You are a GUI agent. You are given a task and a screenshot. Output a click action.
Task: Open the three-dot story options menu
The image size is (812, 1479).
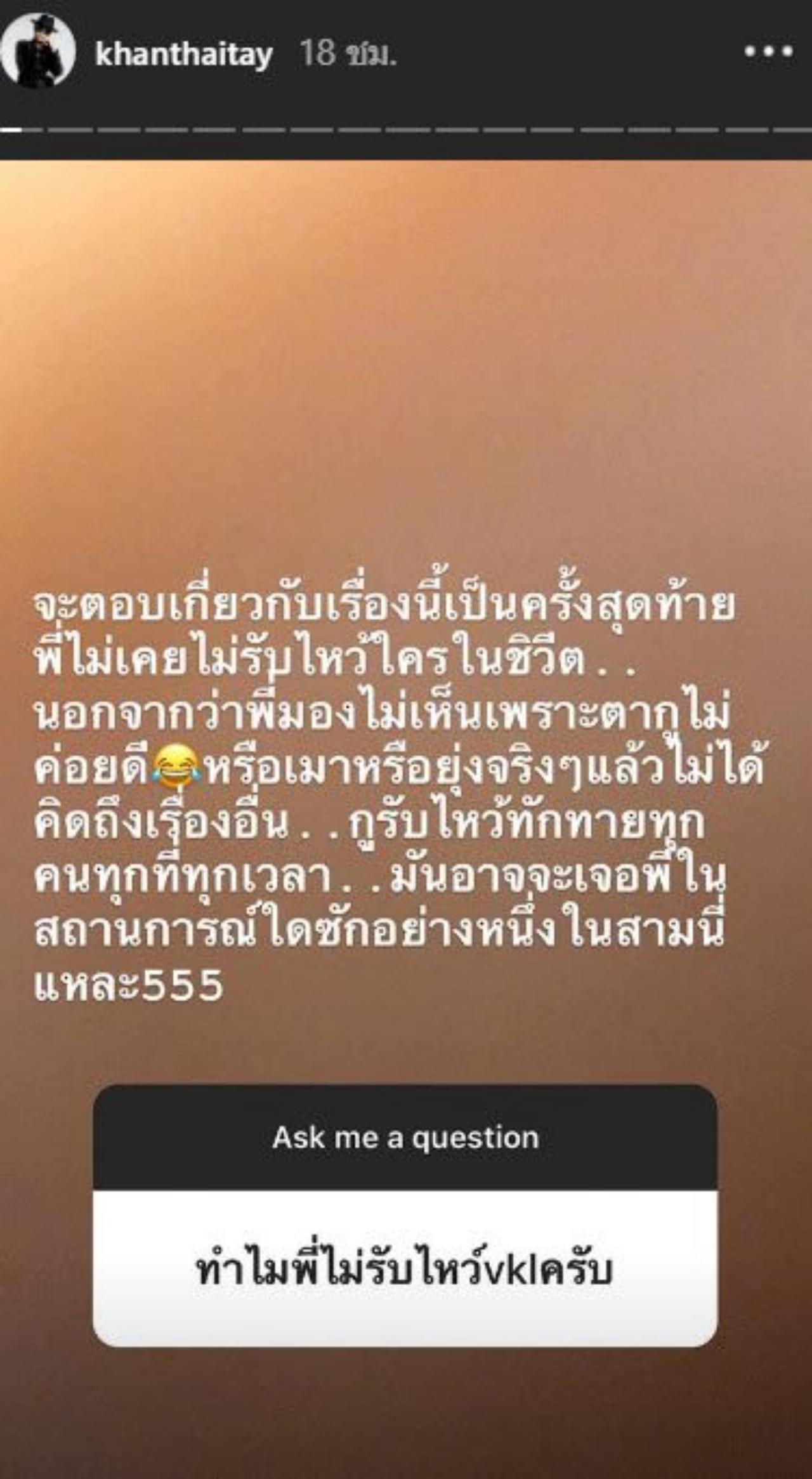768,52
